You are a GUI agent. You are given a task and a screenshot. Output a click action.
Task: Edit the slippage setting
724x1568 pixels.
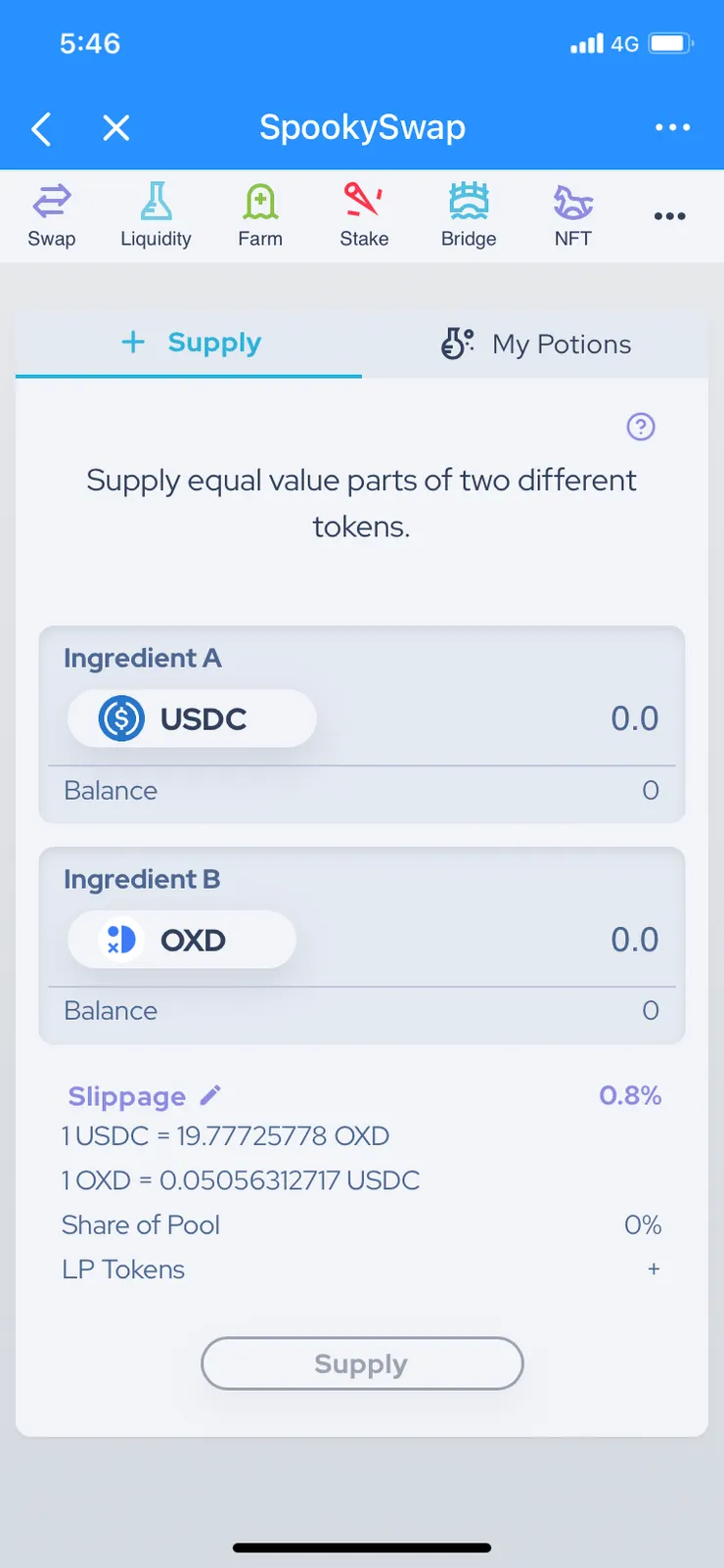click(210, 1095)
